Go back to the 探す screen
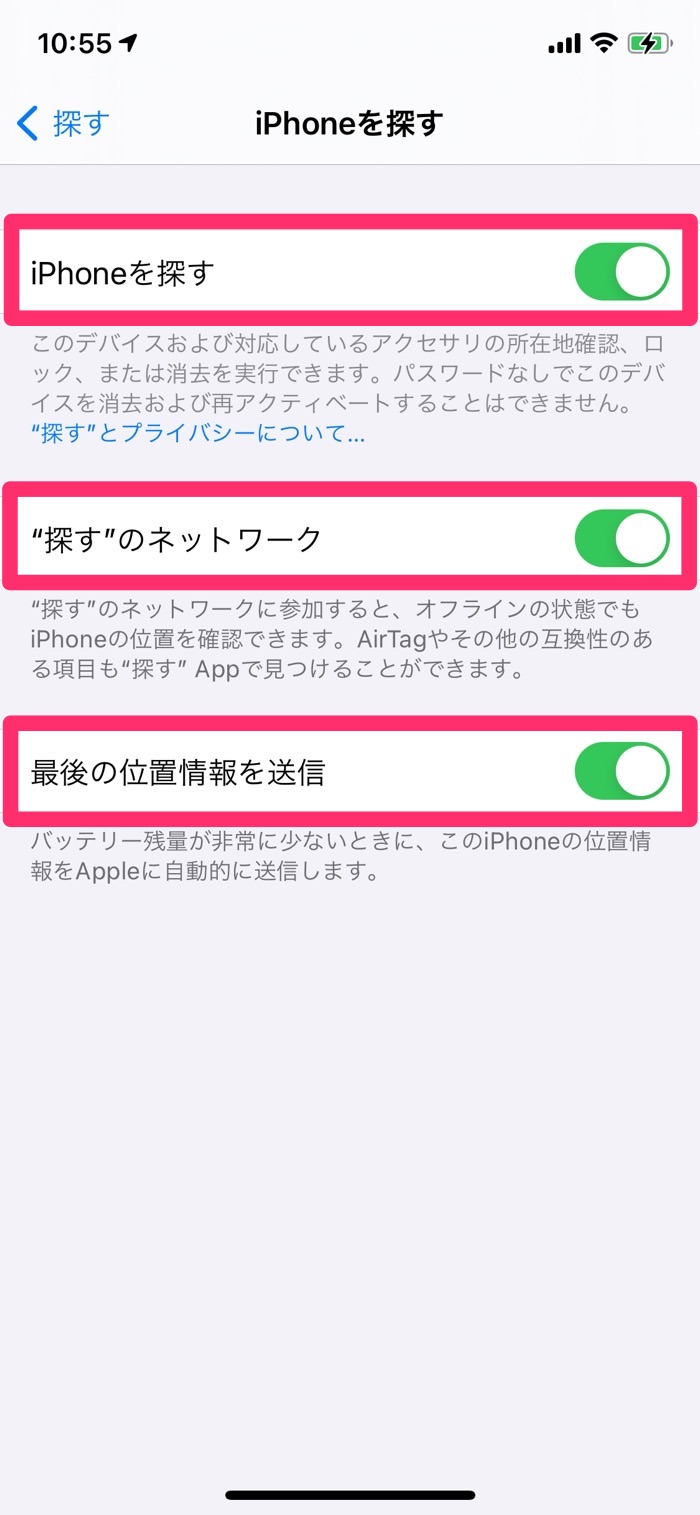This screenshot has width=700, height=1515. (x=63, y=124)
